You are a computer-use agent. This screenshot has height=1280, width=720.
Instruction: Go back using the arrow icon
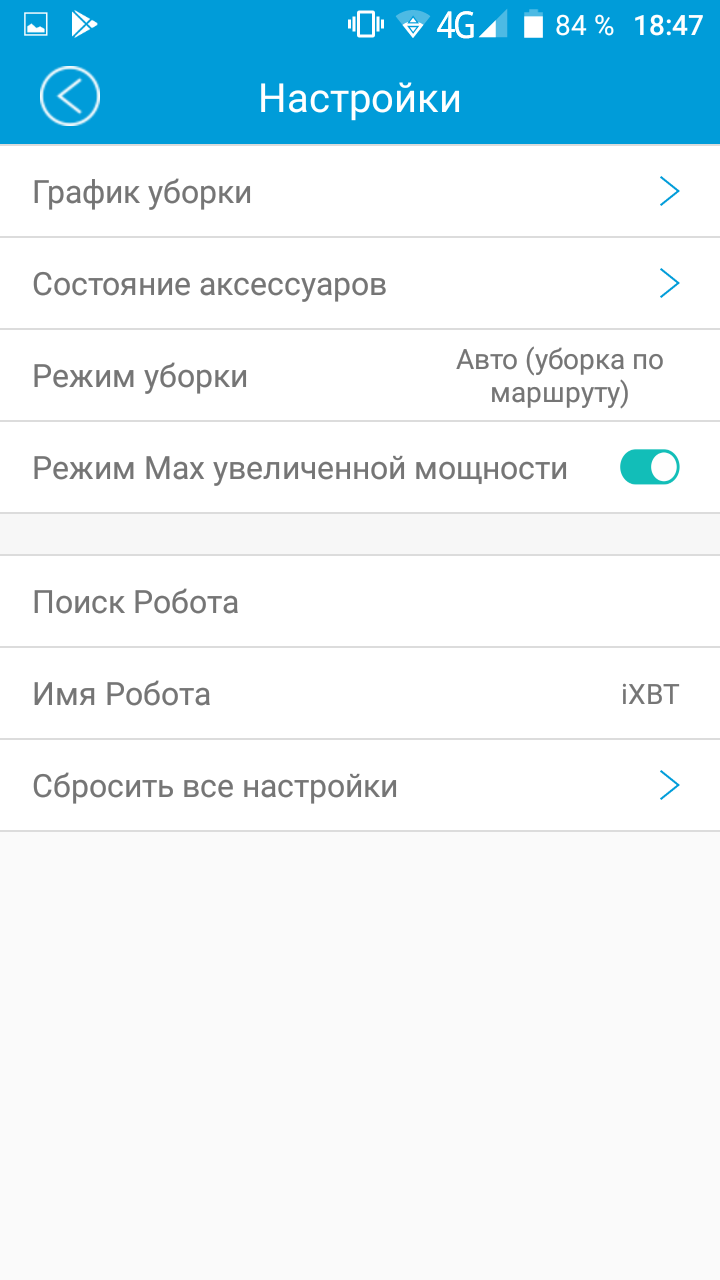tap(70, 97)
